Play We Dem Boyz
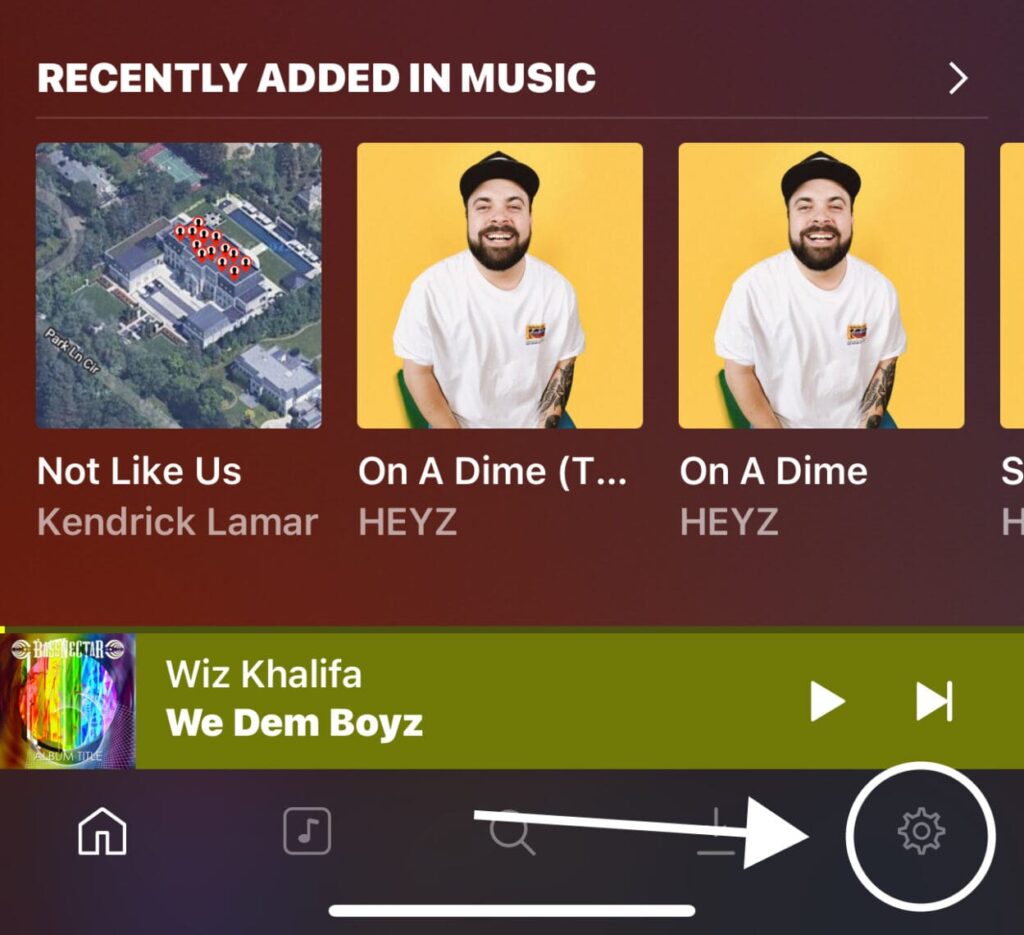 827,702
